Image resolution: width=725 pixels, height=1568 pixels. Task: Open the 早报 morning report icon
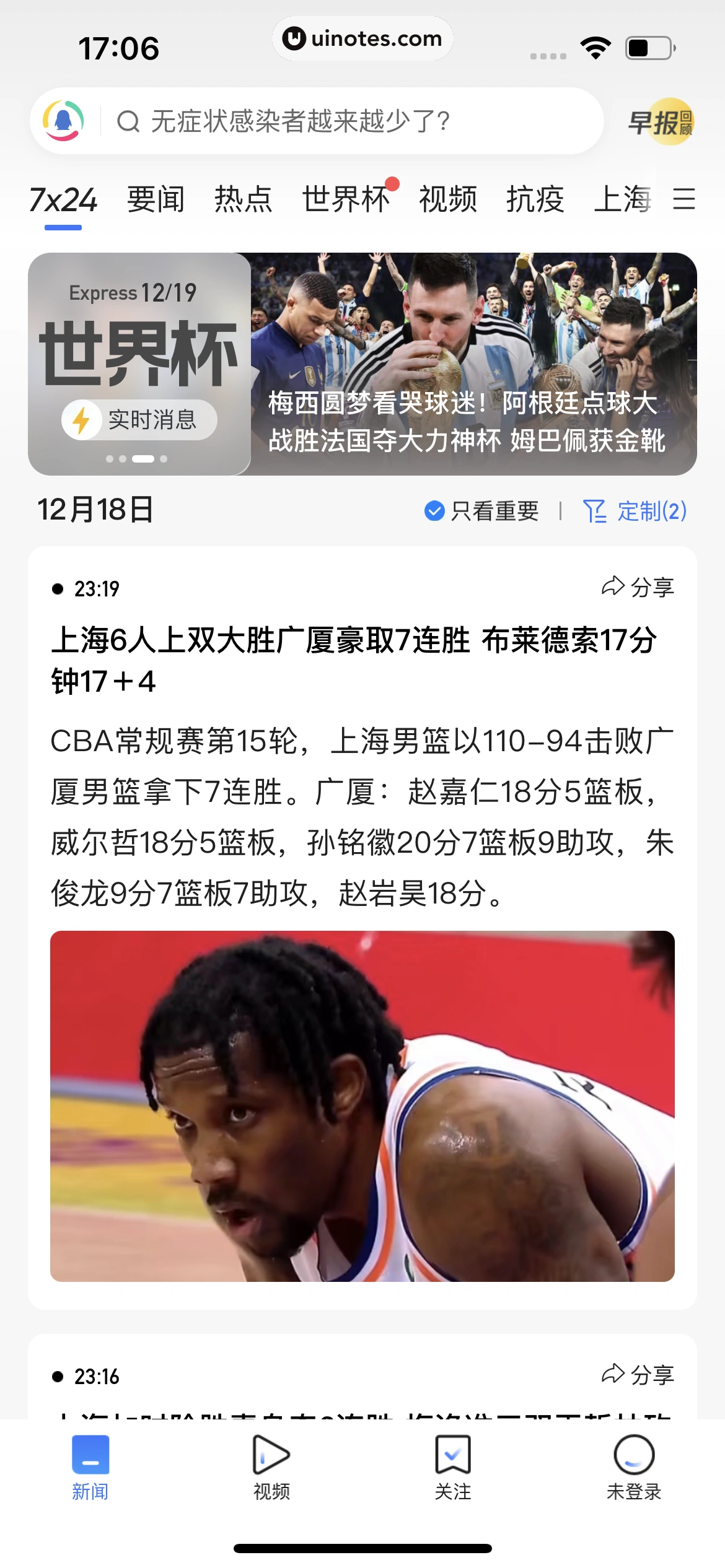[x=661, y=121]
